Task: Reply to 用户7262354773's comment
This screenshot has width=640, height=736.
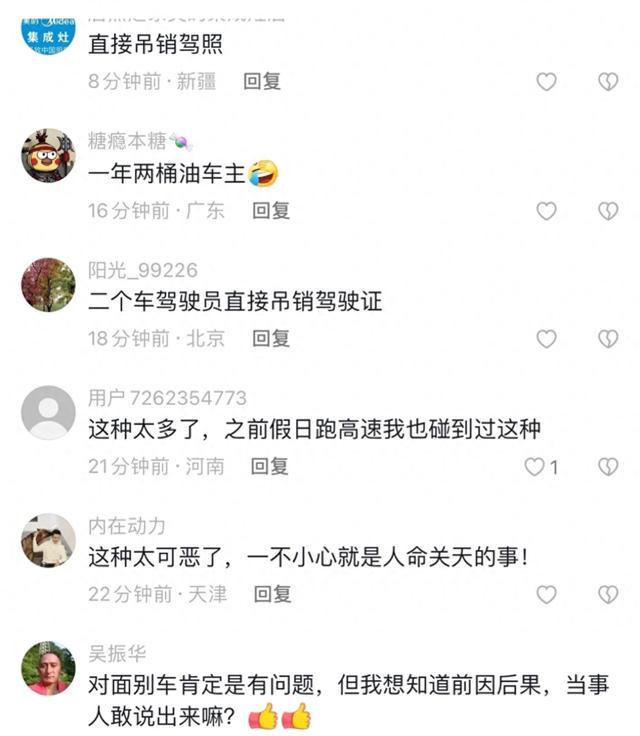Action: click(x=270, y=466)
